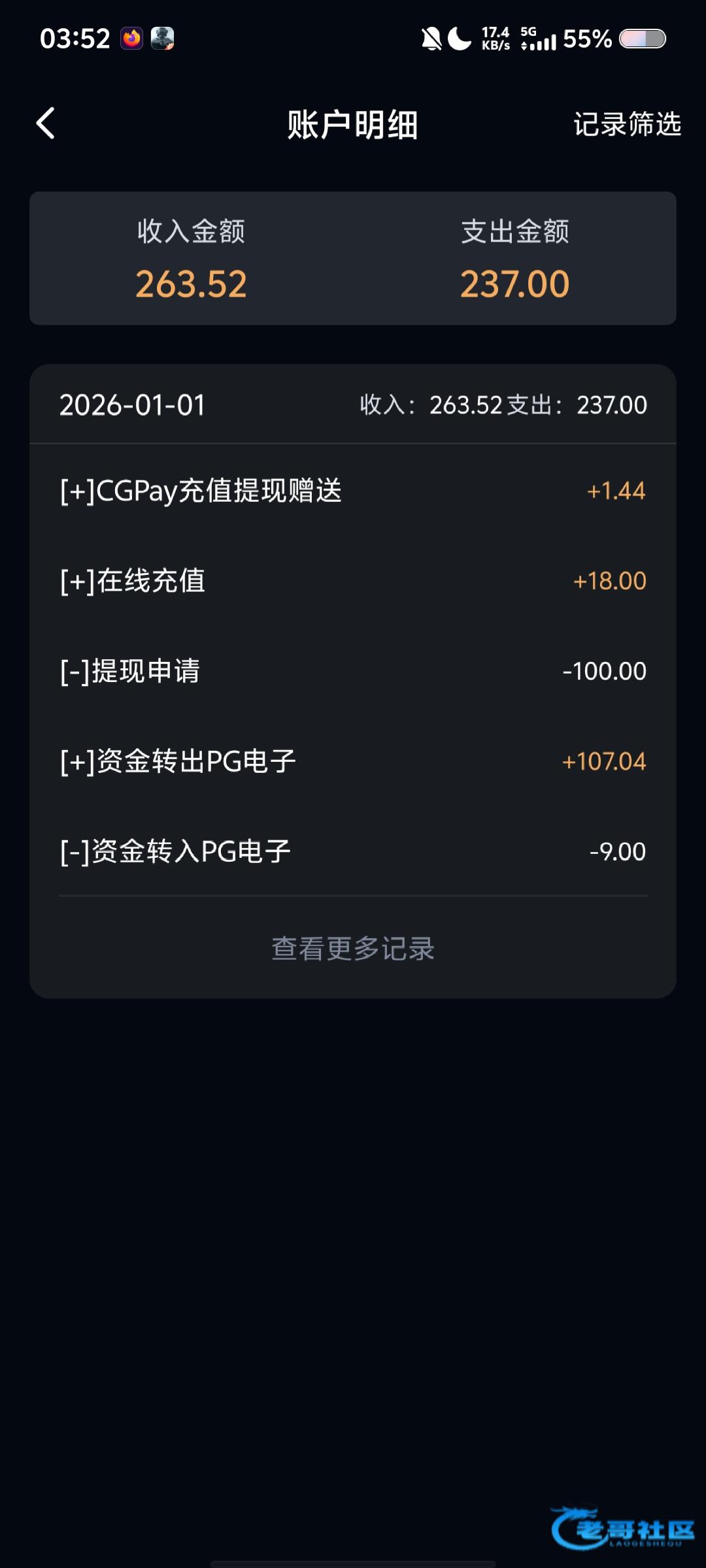Open the 在线充值 +18.00 record

353,581
